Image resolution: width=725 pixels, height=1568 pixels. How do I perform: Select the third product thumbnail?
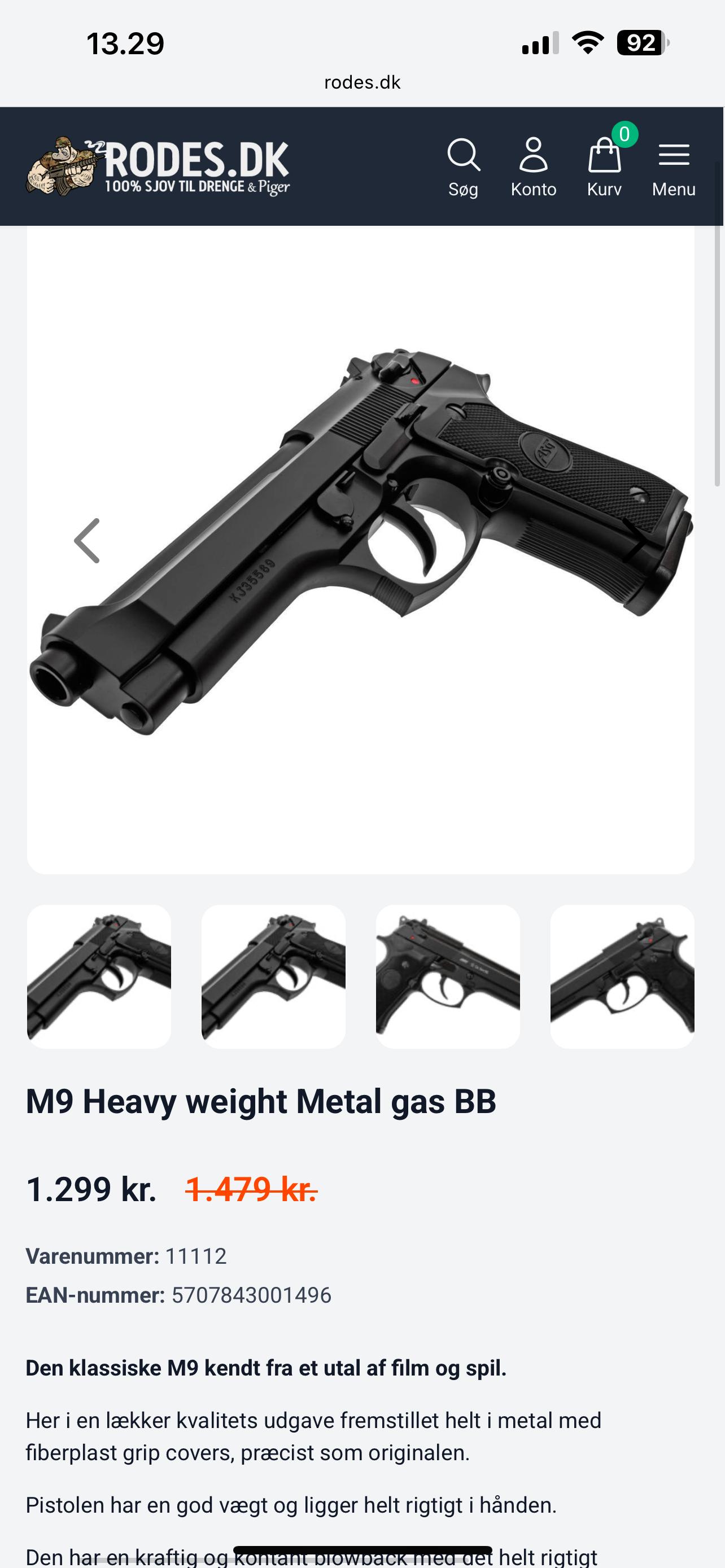[448, 976]
